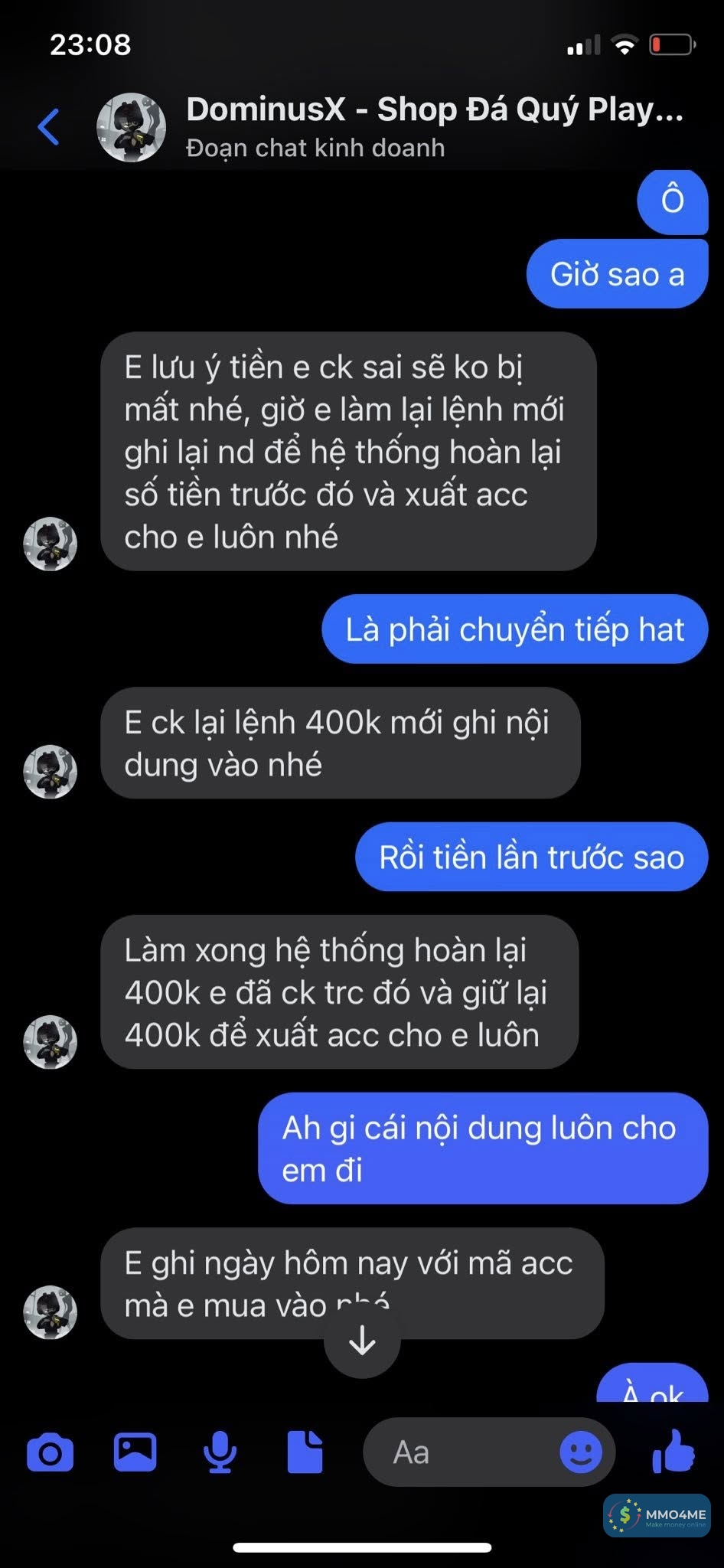The width and height of the screenshot is (724, 1568).
Task: Attach a file to the chat
Action: click(x=305, y=1452)
